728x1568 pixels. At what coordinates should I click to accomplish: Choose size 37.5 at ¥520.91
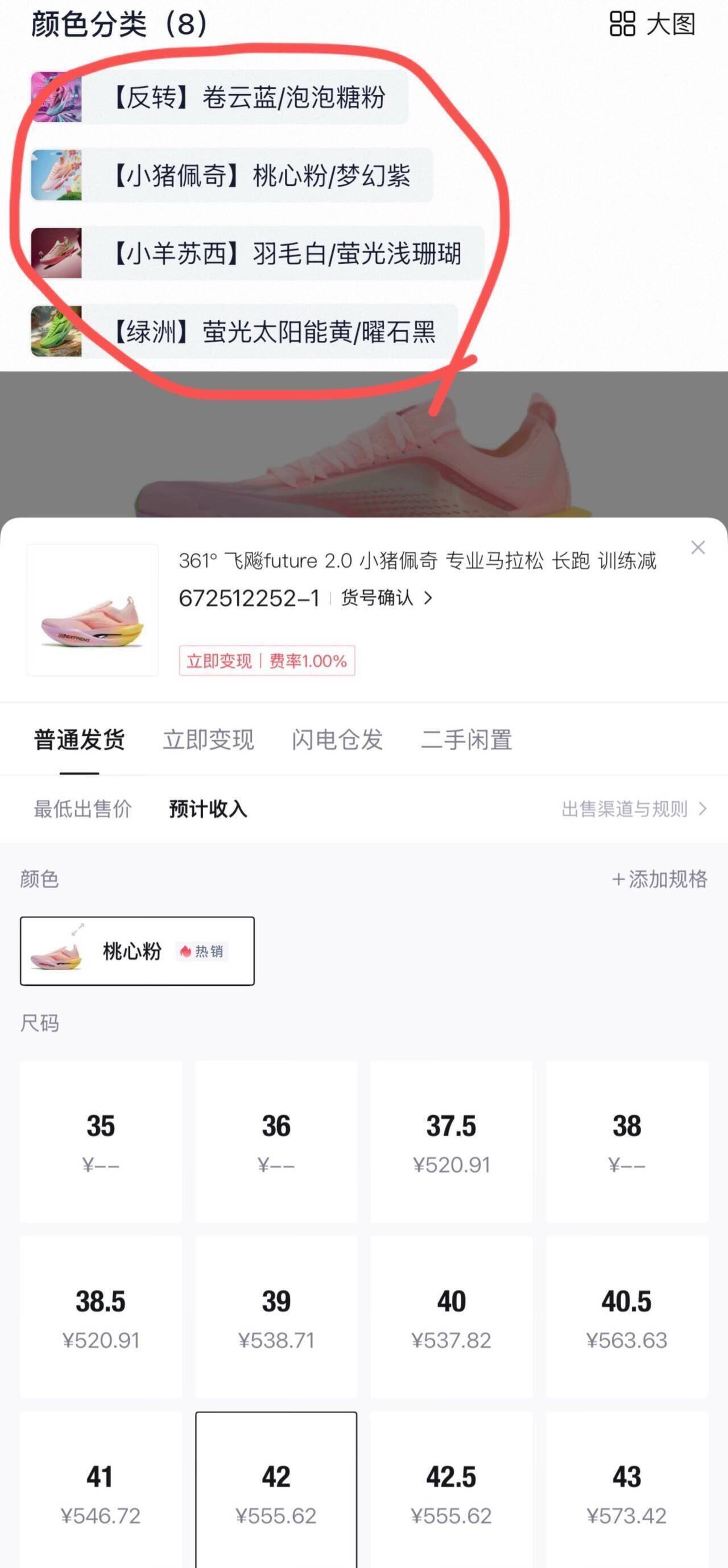[x=451, y=1141]
